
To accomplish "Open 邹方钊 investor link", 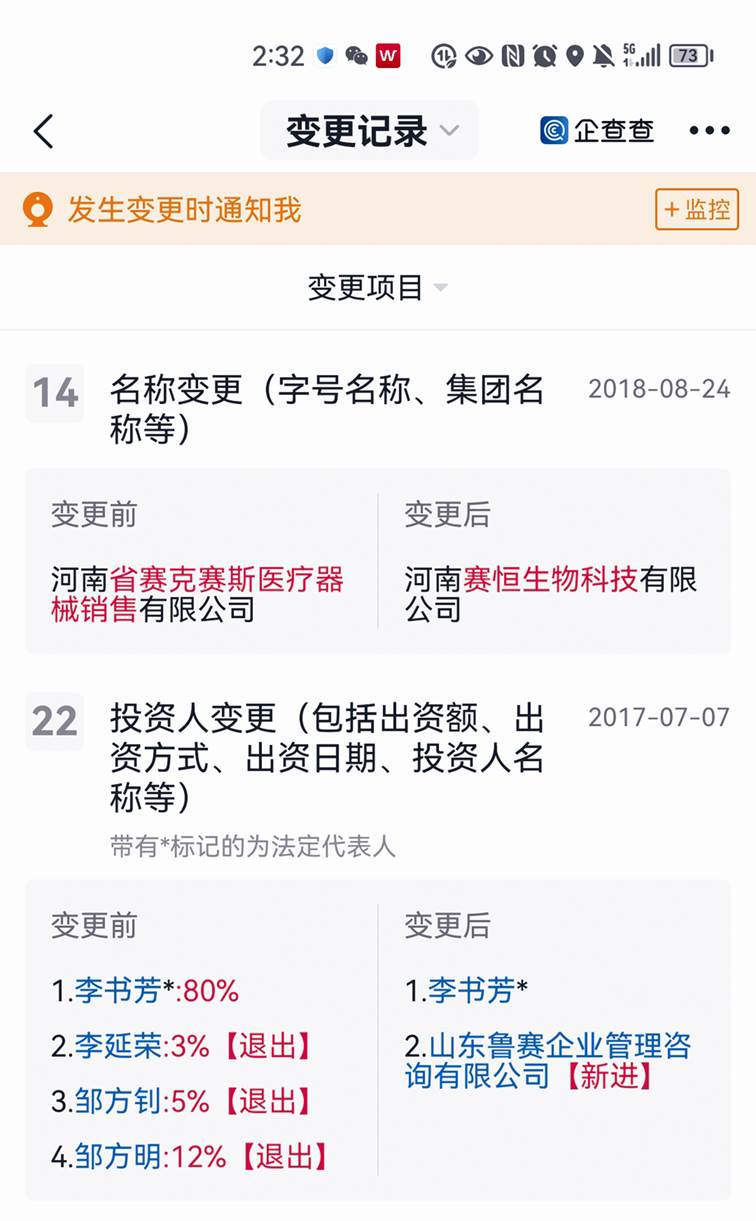I will point(117,1101).
